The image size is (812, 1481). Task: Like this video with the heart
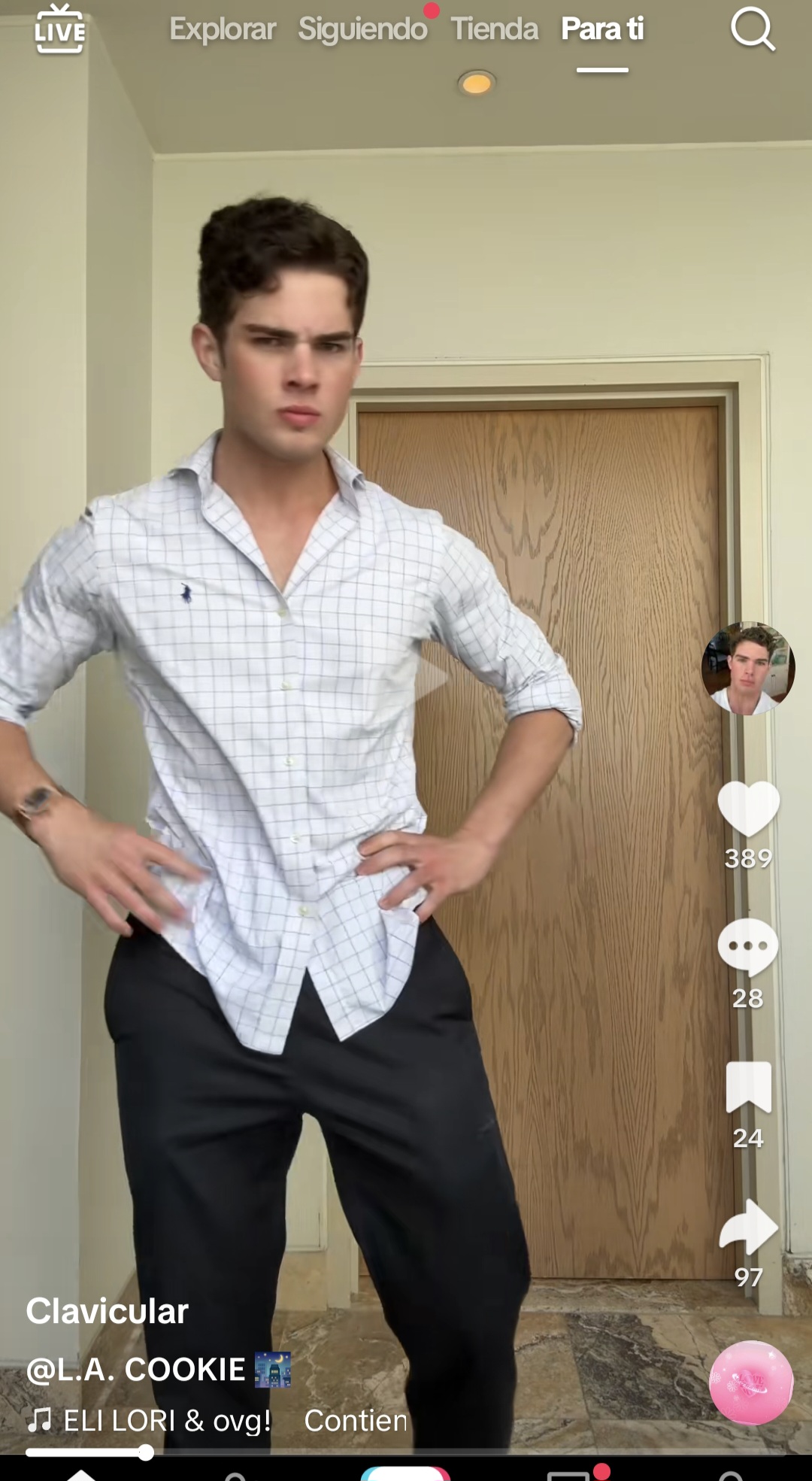[748, 809]
